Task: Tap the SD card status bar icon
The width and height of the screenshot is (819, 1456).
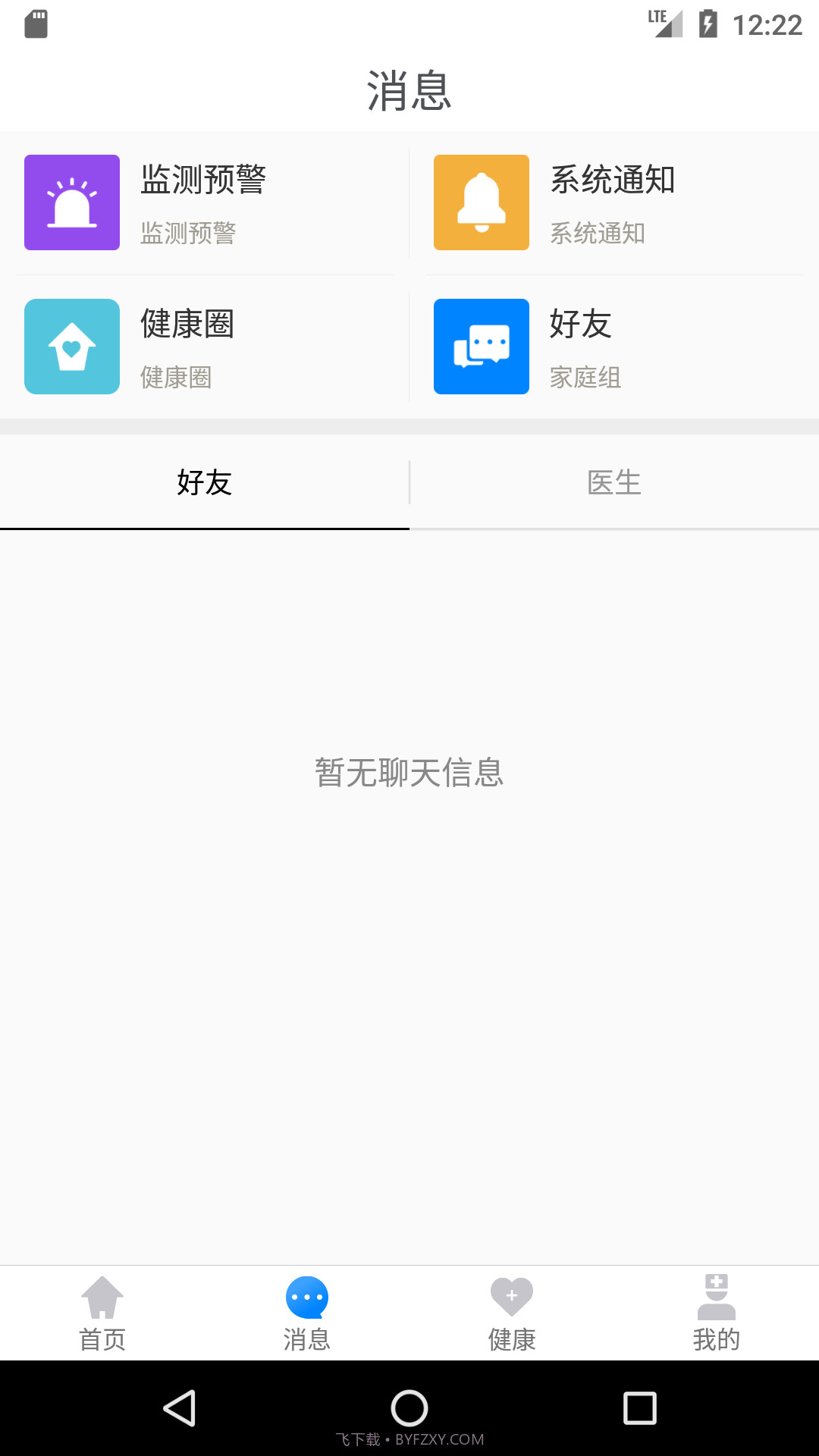Action: 37,24
